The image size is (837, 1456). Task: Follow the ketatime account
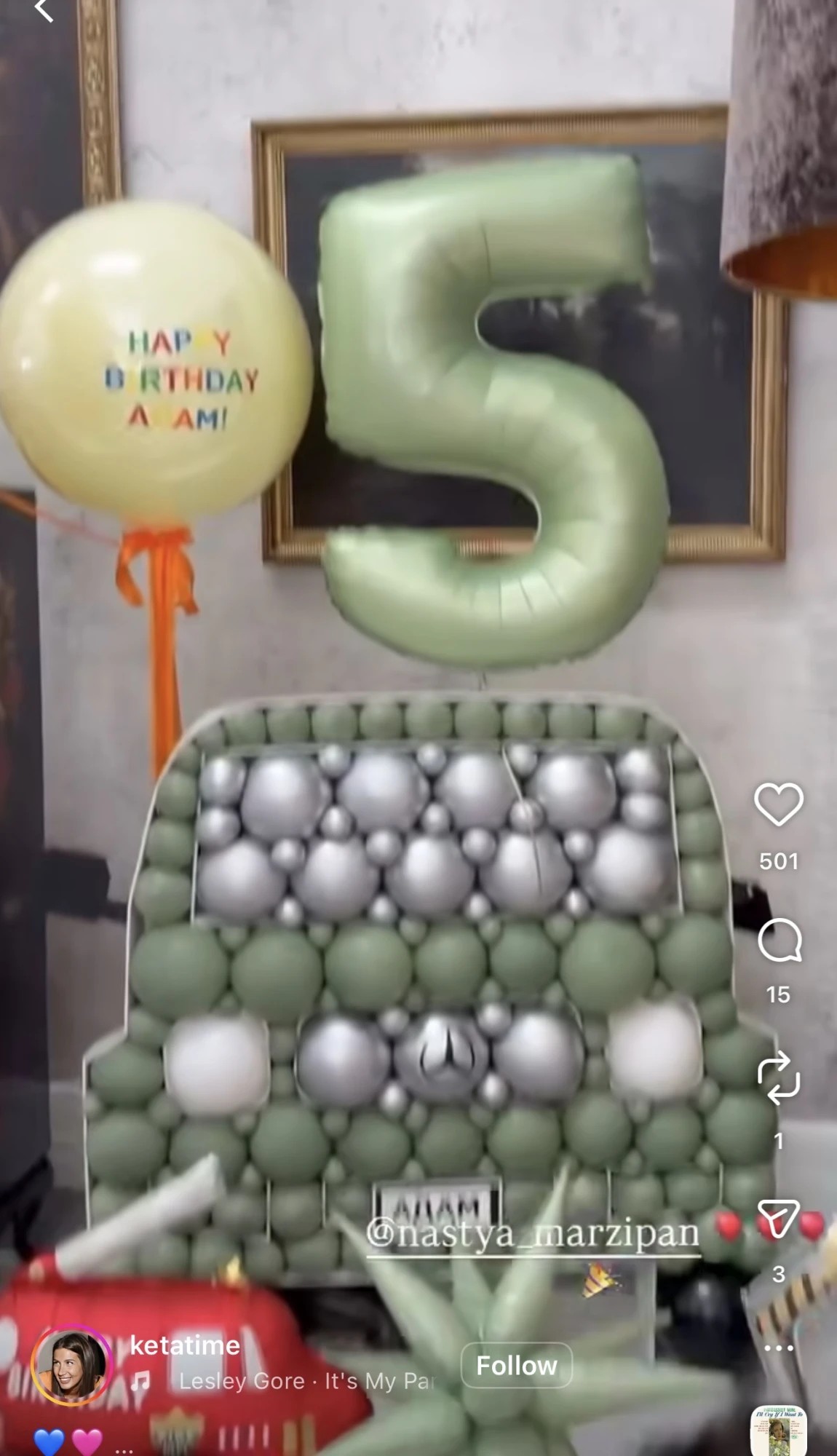point(516,1366)
